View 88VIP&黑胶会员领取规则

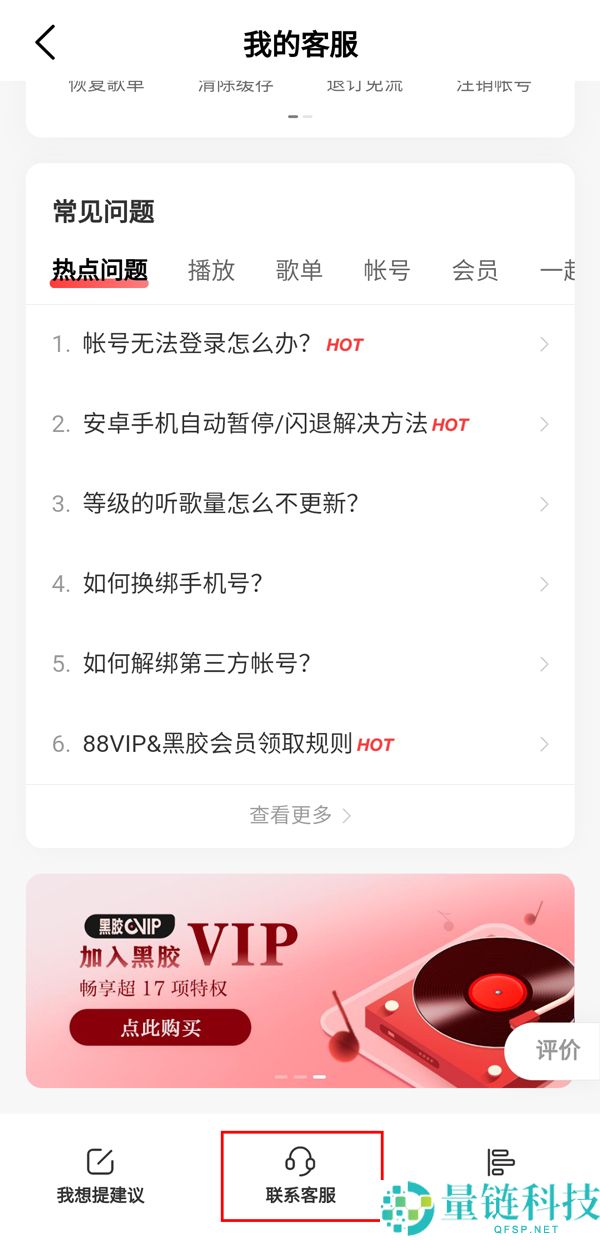(x=300, y=744)
